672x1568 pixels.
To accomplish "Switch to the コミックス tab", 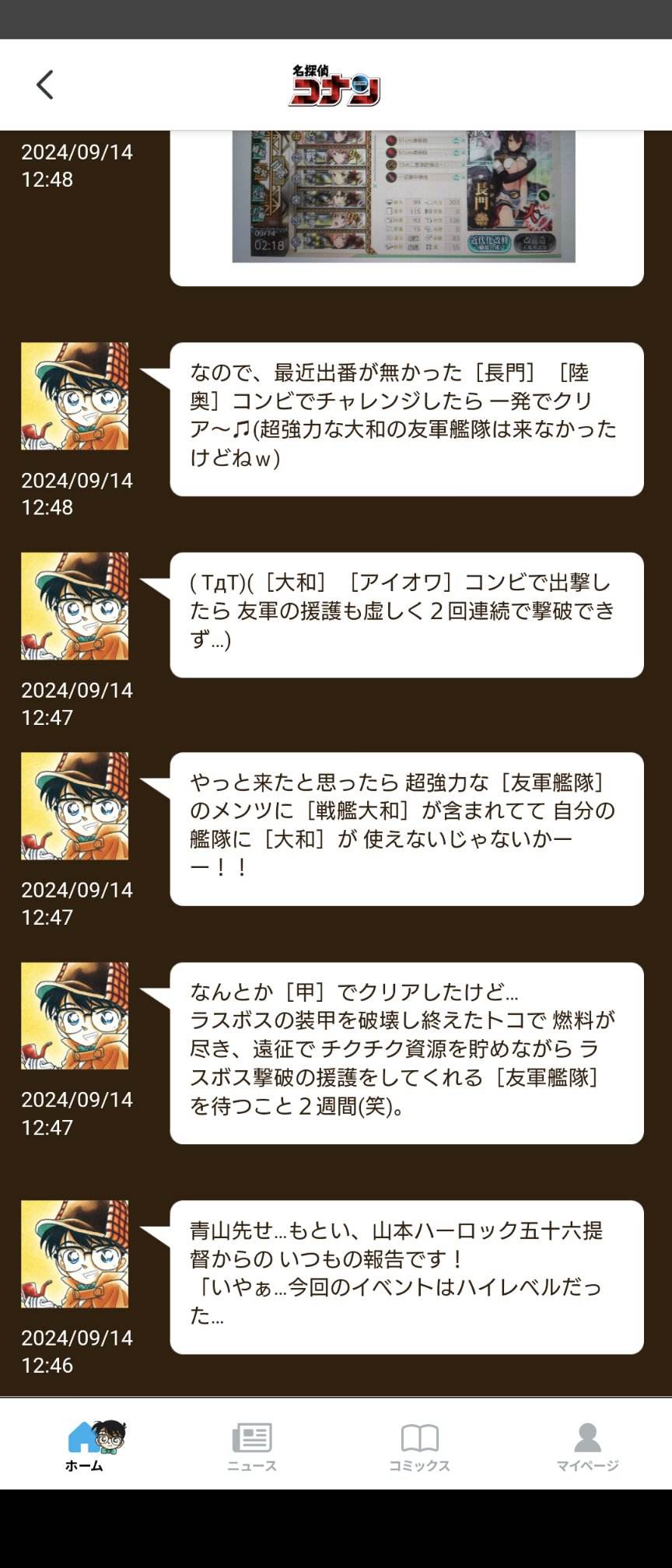I will [419, 1445].
